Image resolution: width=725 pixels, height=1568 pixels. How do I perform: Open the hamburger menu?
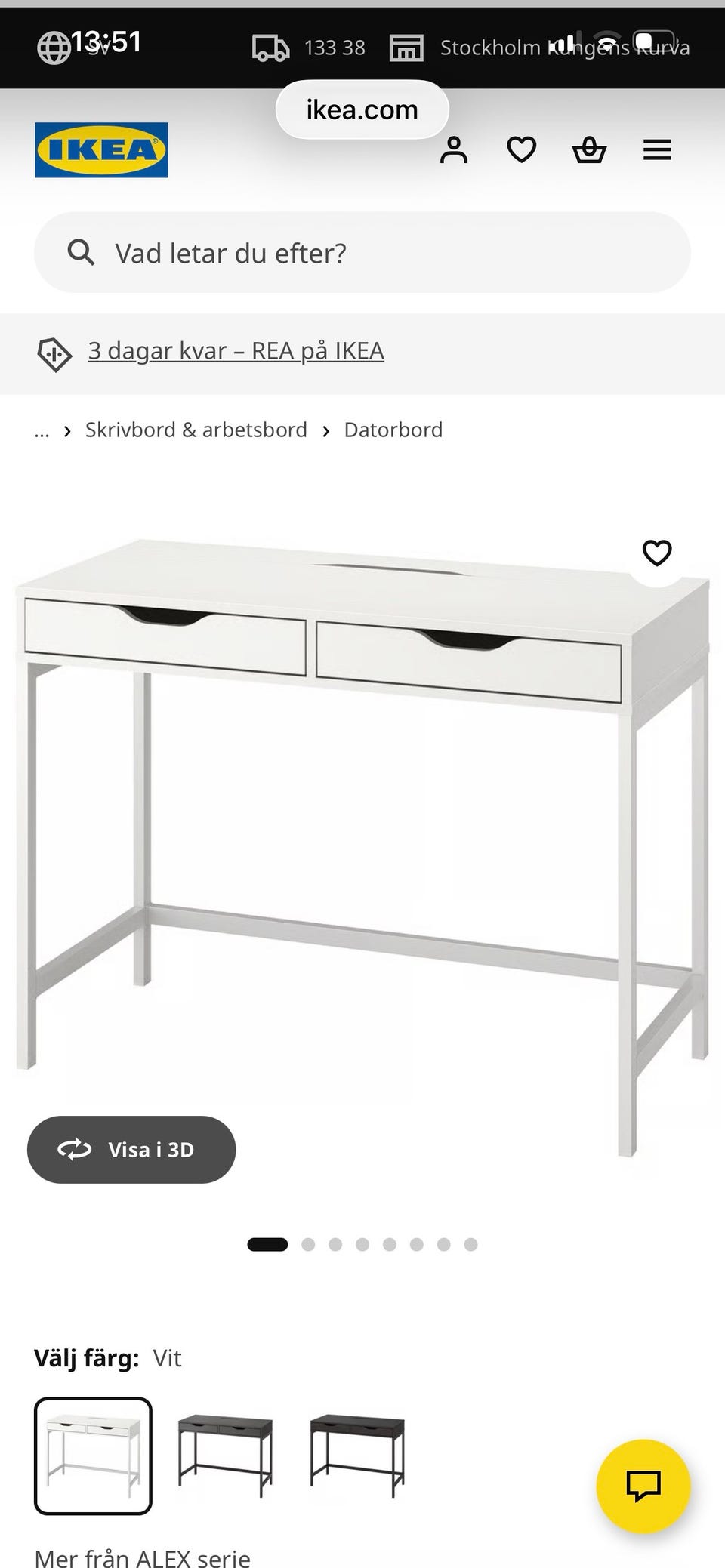pyautogui.click(x=657, y=150)
